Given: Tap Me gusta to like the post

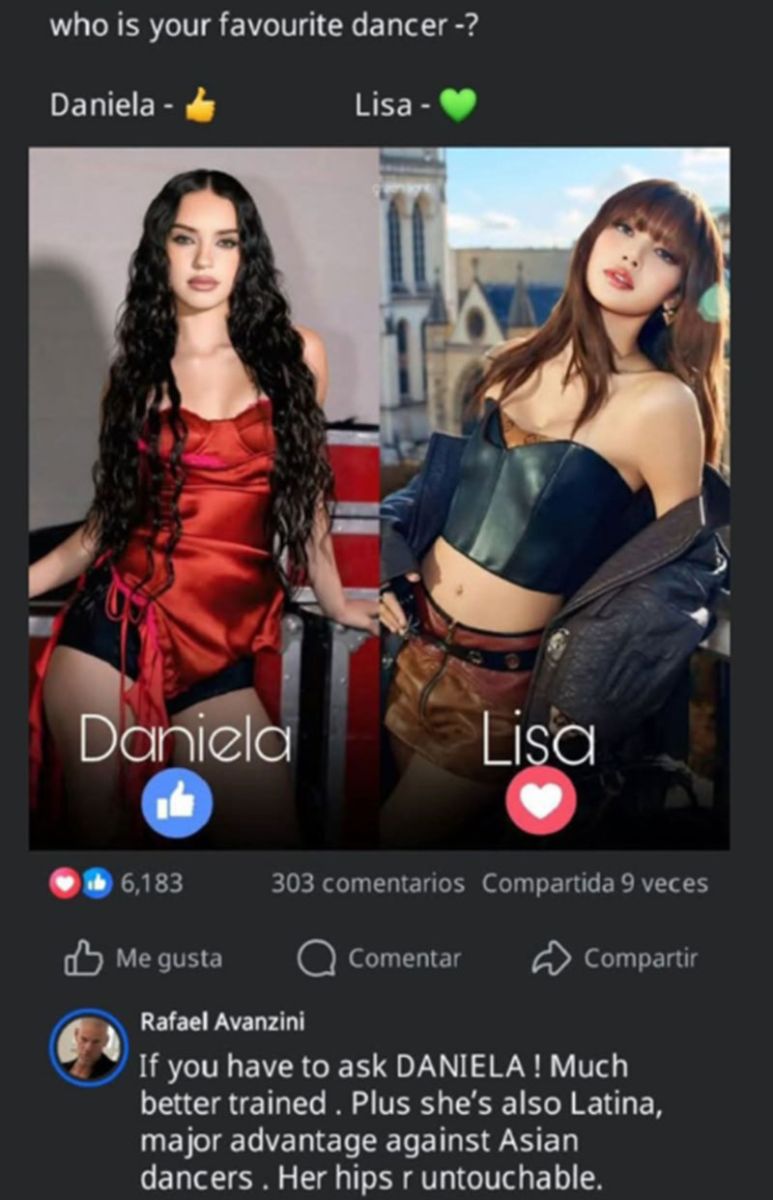Looking at the screenshot, I should (x=143, y=959).
